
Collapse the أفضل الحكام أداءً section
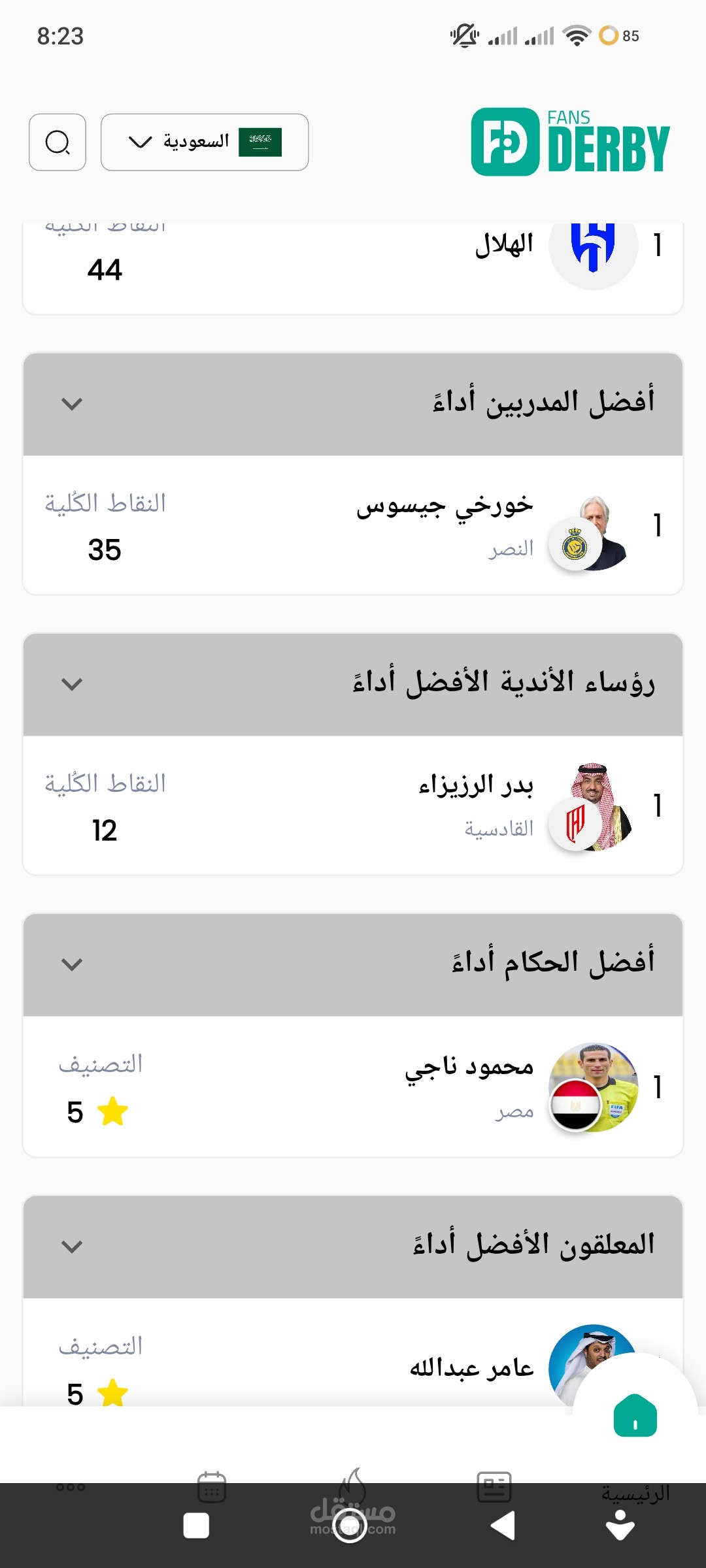(x=72, y=964)
